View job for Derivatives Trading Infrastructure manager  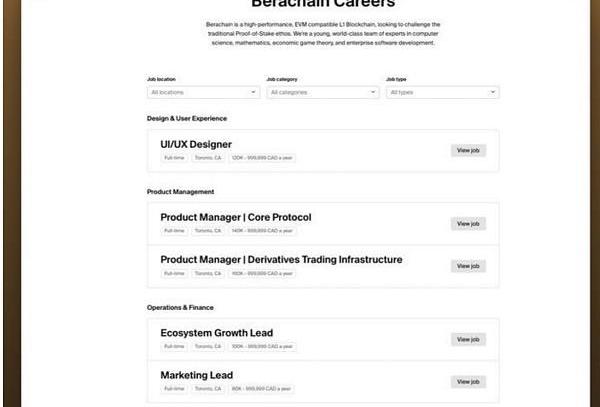(468, 266)
